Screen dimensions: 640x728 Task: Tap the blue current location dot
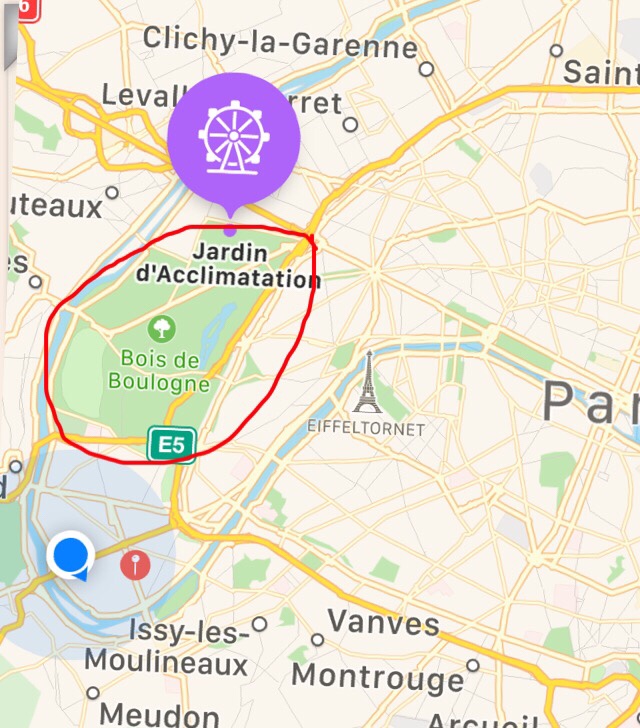(70, 554)
